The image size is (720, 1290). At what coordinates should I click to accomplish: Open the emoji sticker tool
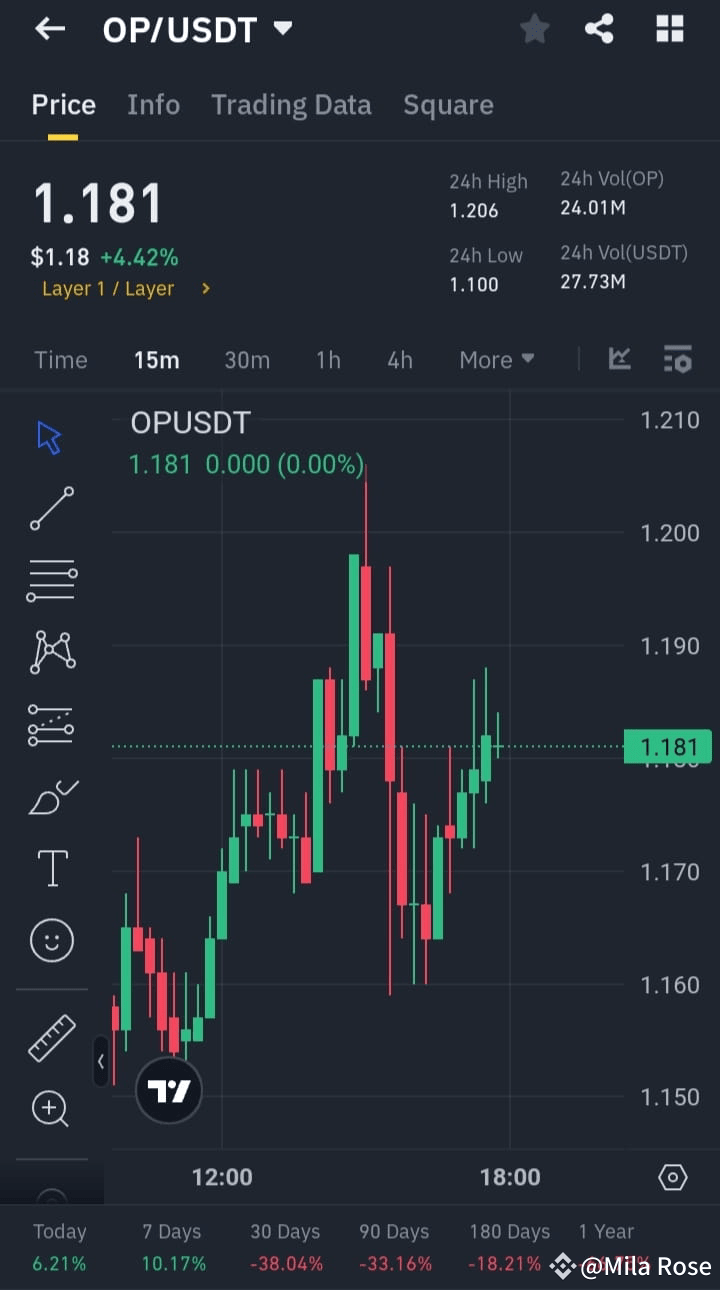(51, 940)
